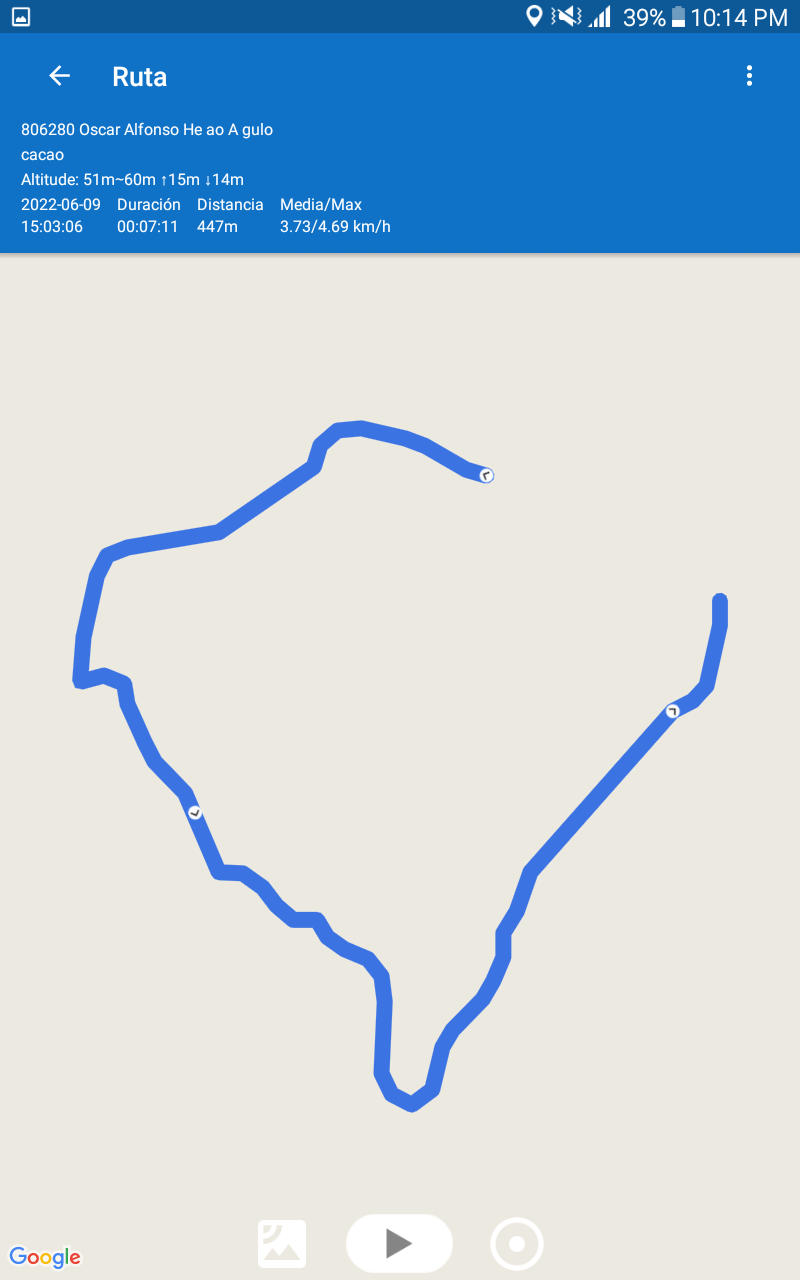Play back the recorded route
800x1280 pixels.
399,1243
